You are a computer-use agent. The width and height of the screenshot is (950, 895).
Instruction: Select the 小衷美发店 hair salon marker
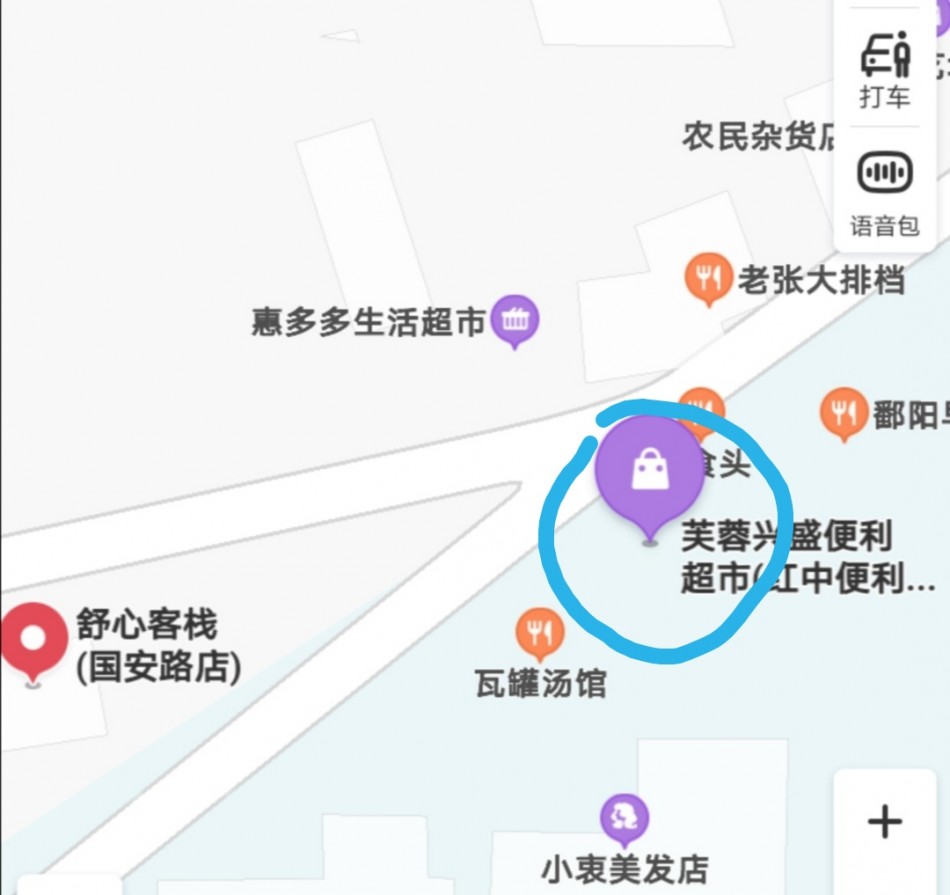point(625,818)
